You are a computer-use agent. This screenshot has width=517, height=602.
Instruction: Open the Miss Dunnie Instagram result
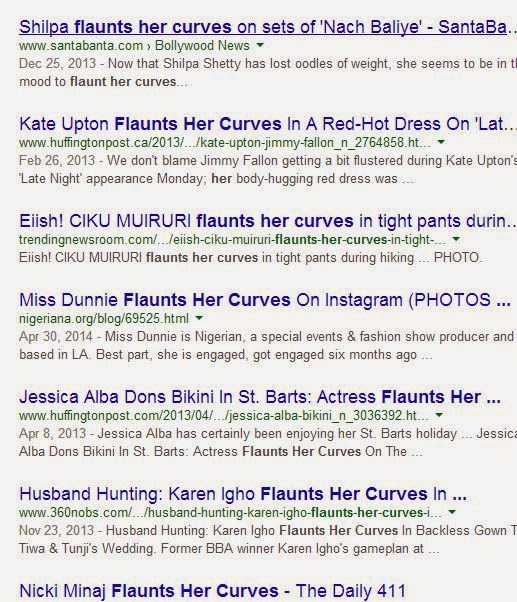coord(265,300)
